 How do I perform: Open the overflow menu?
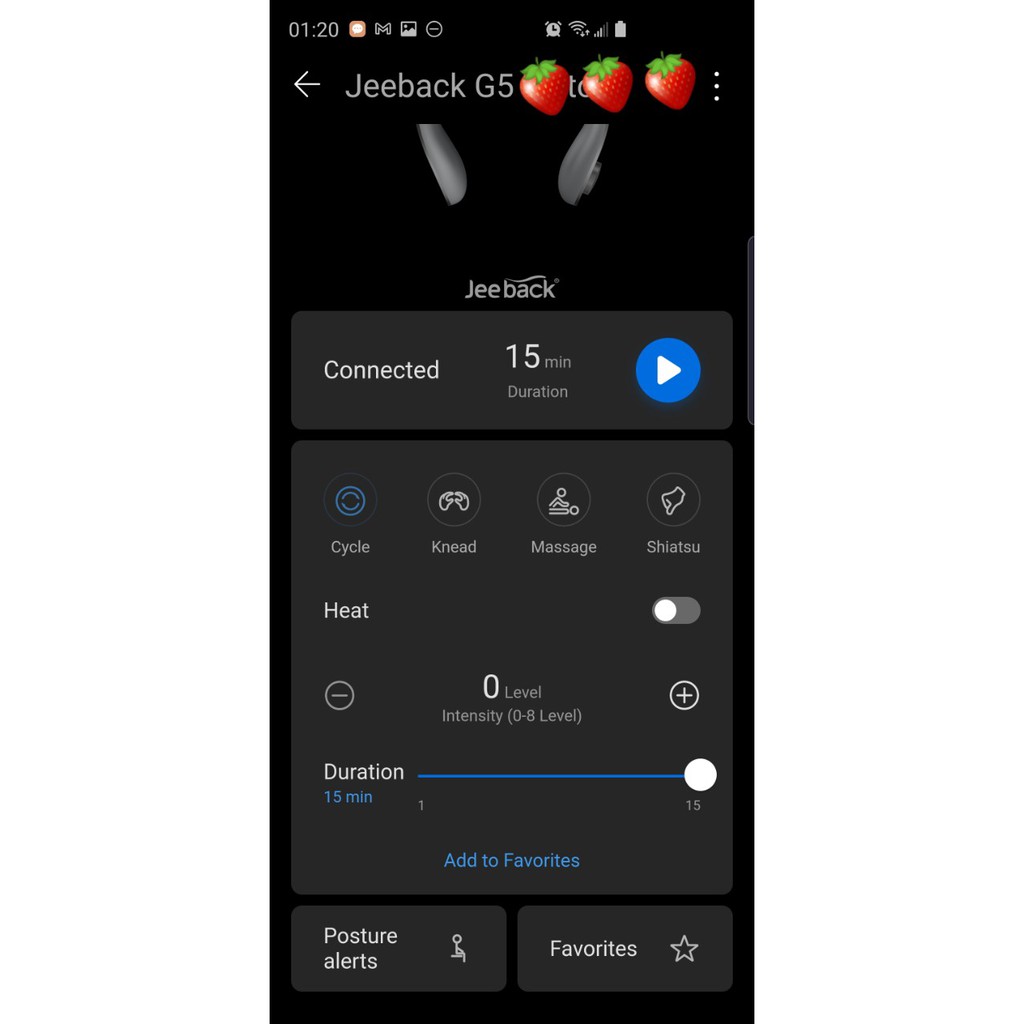tap(716, 87)
